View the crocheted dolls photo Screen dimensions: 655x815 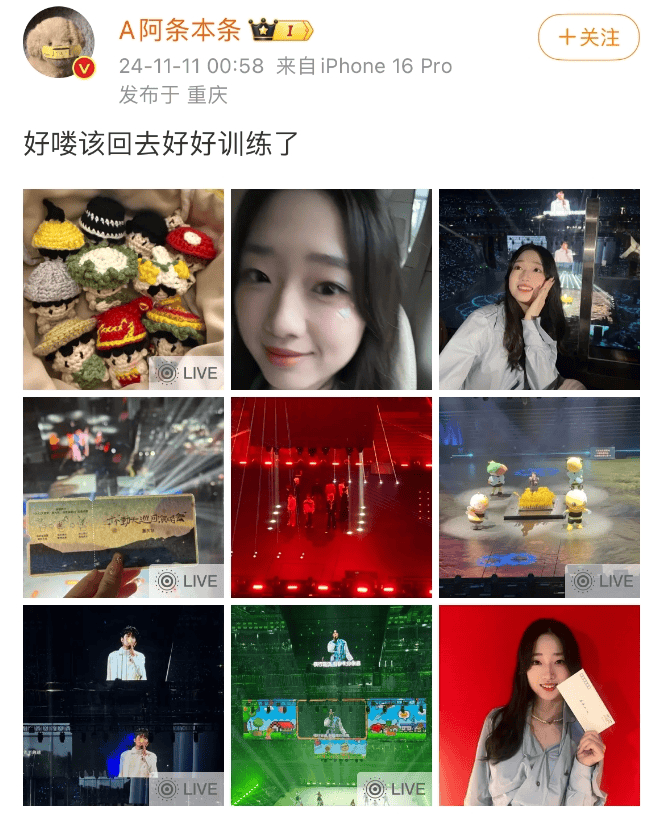pos(123,289)
